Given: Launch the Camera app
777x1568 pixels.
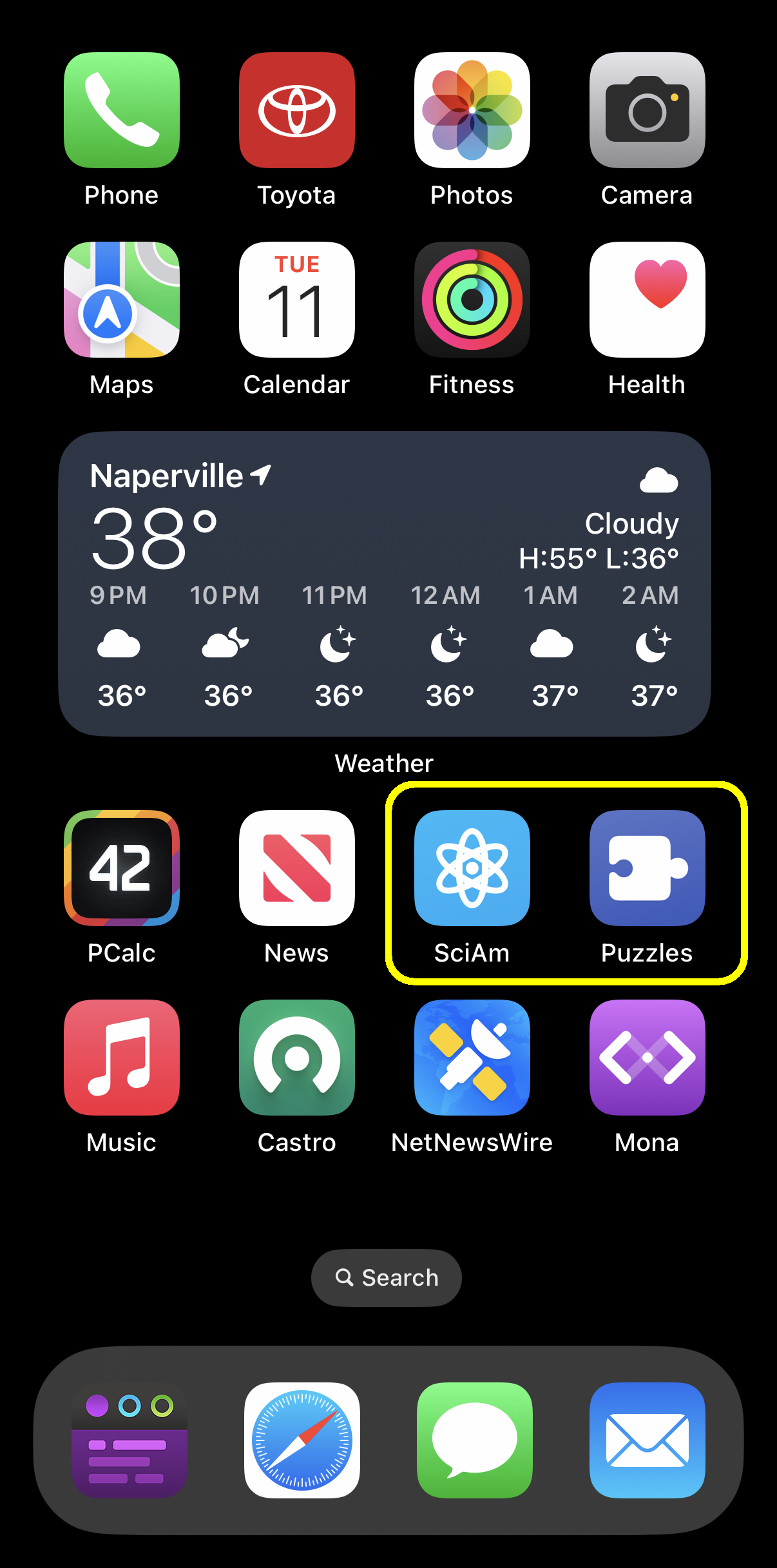Looking at the screenshot, I should coord(647,110).
